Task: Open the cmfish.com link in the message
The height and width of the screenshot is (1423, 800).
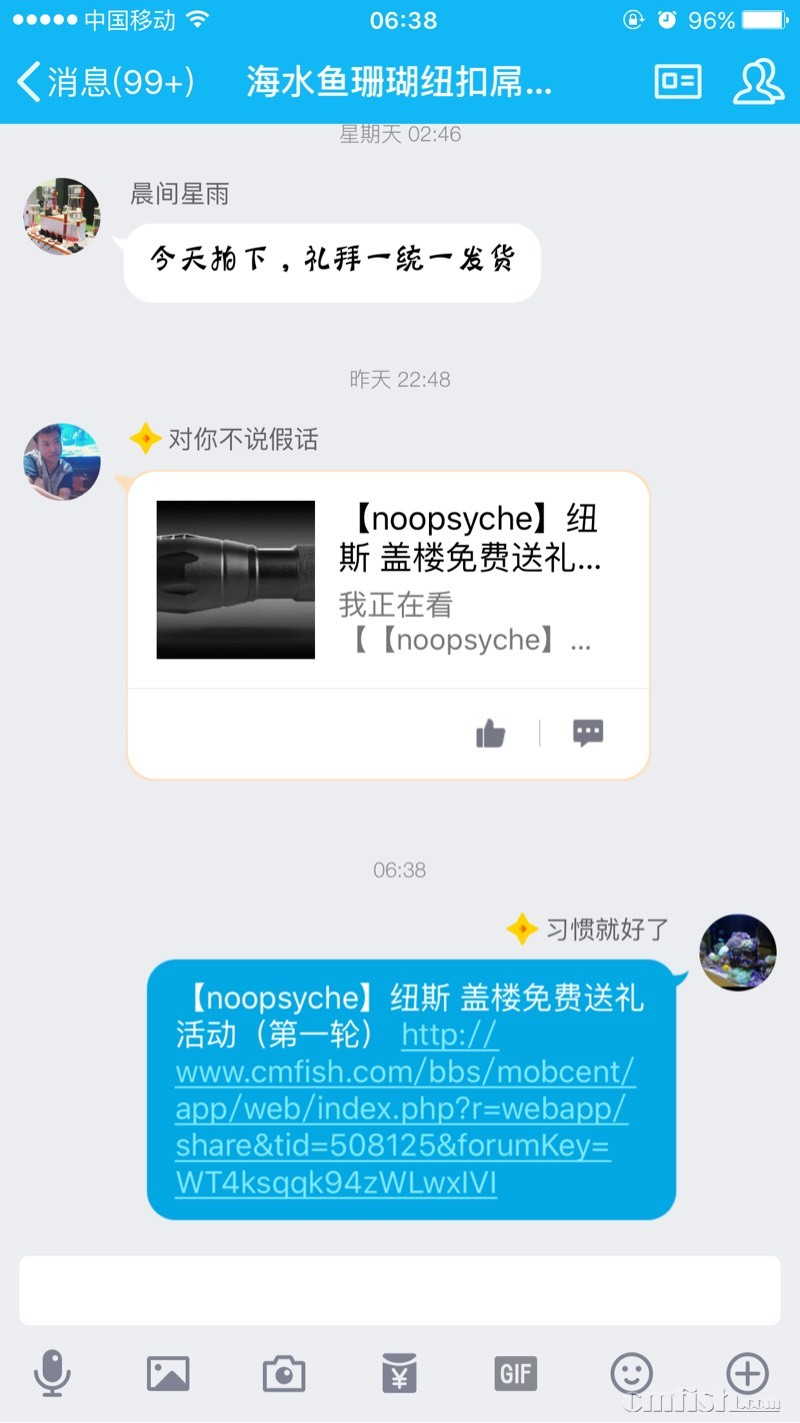Action: [405, 1109]
